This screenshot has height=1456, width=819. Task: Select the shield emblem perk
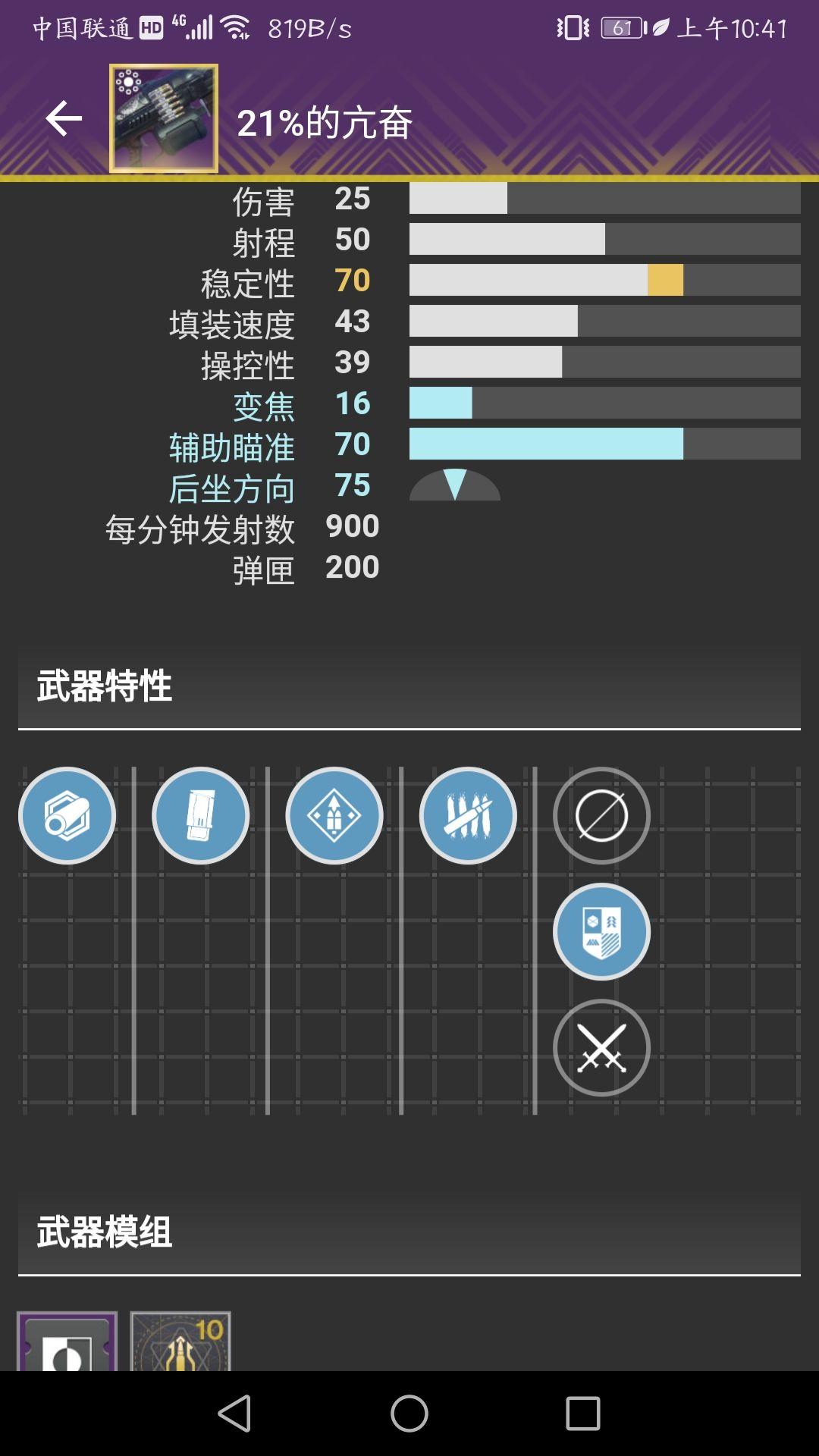pyautogui.click(x=601, y=932)
